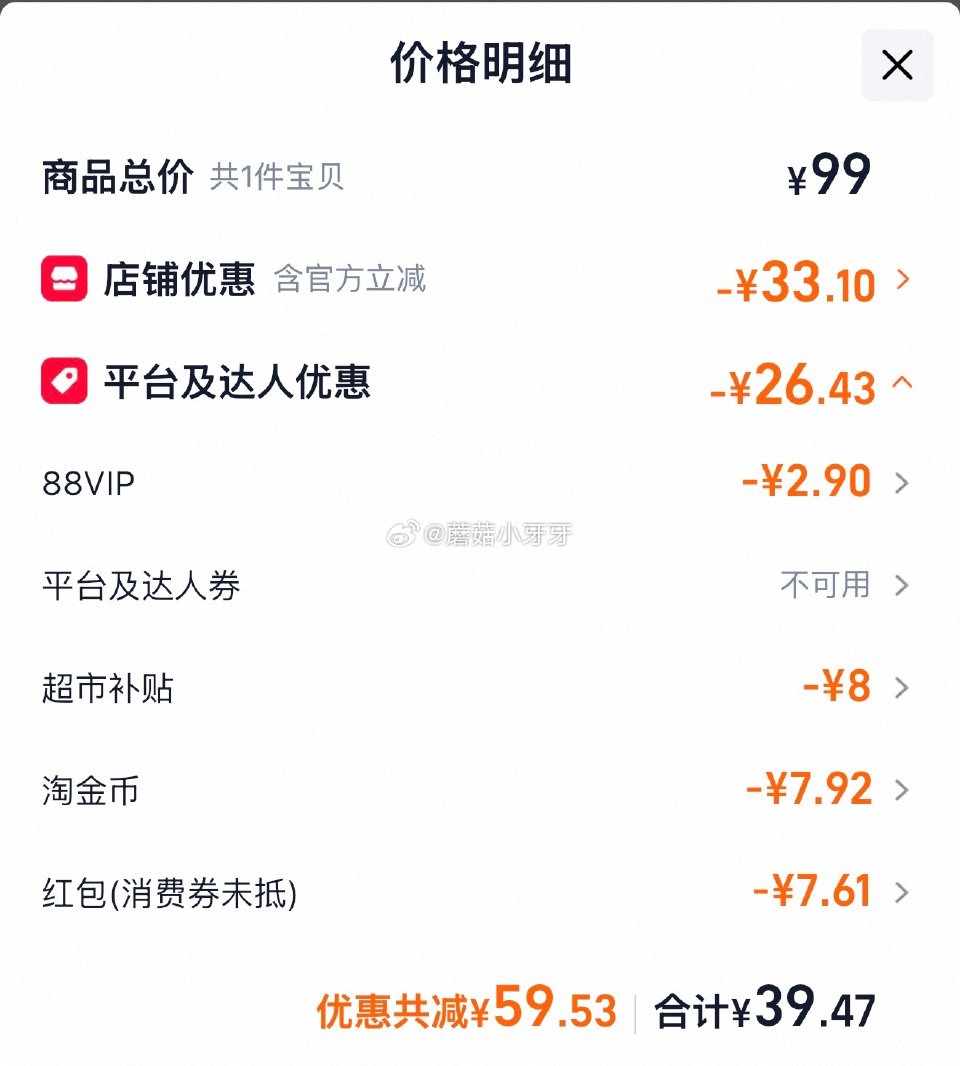The image size is (960, 1066).
Task: Click the 优惠共减¥59.53 savings text
Action: point(464,1010)
